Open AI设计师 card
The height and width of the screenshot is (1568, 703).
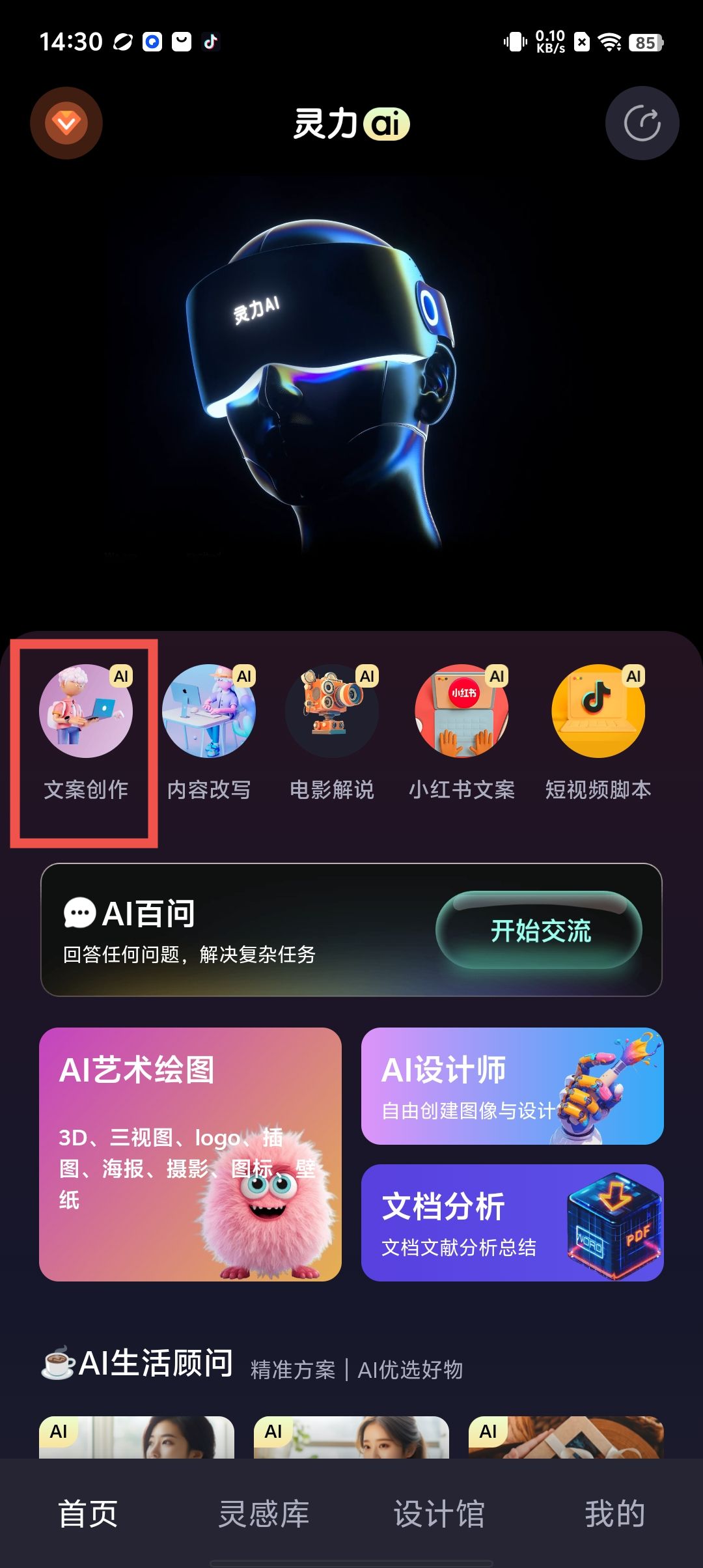pos(512,1085)
